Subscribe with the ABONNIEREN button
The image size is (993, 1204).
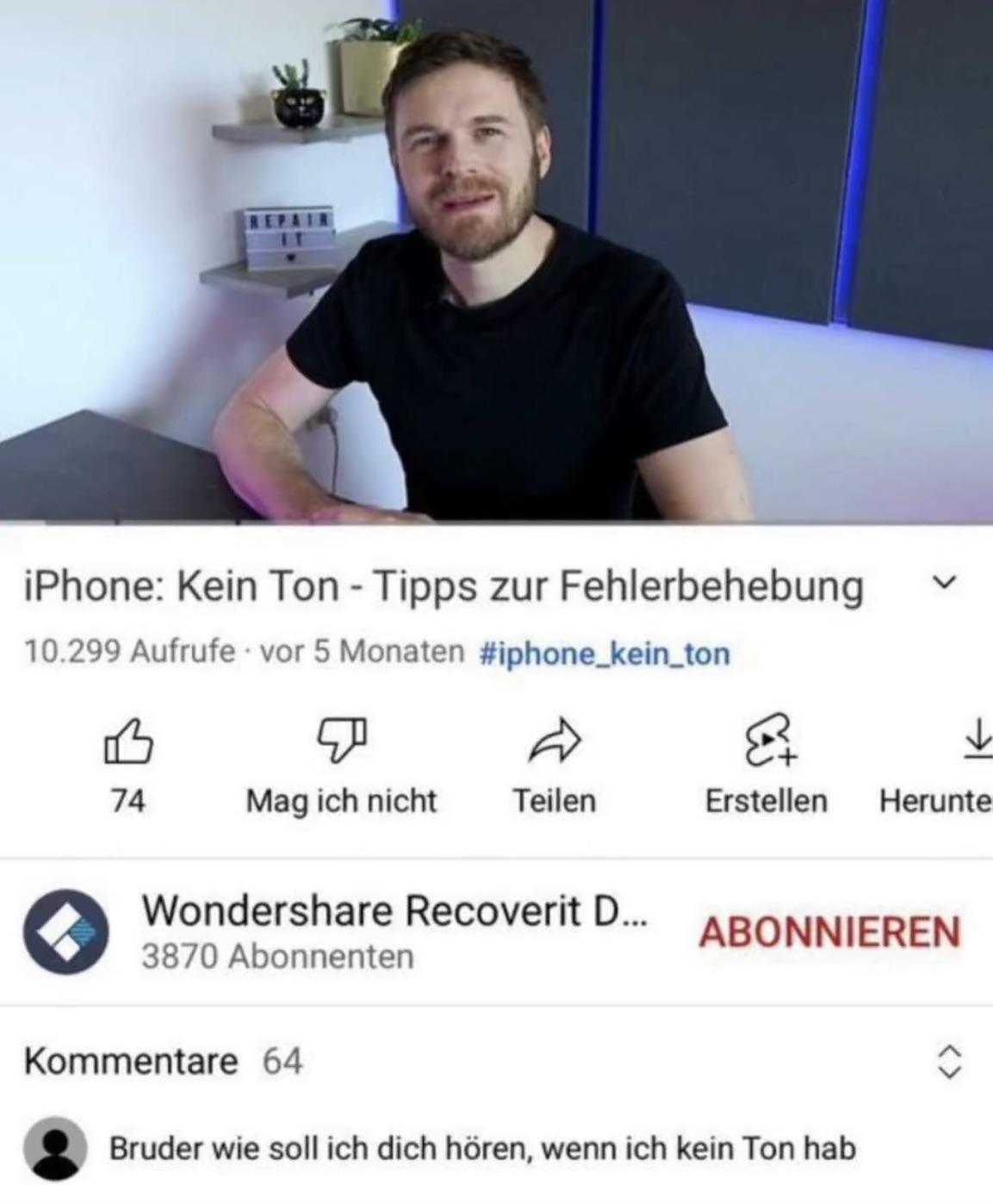click(829, 932)
